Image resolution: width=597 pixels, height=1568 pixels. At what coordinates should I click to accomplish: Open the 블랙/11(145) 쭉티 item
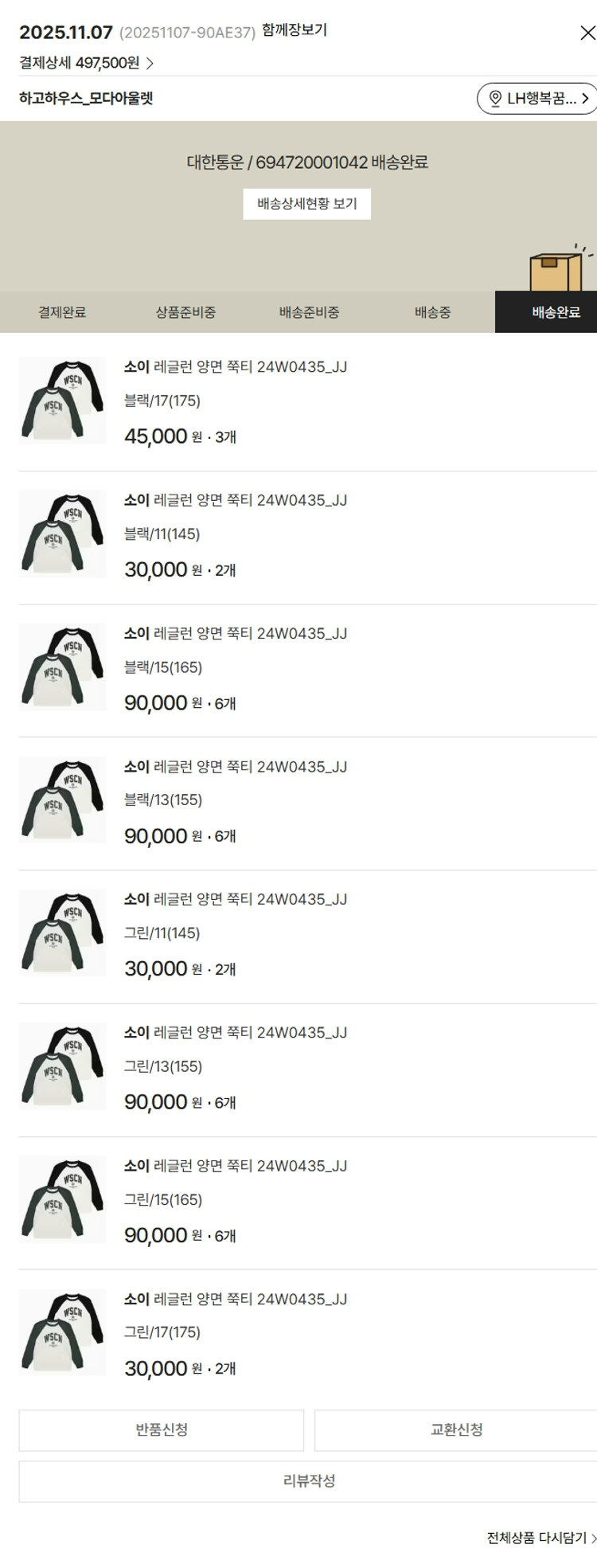pos(236,500)
